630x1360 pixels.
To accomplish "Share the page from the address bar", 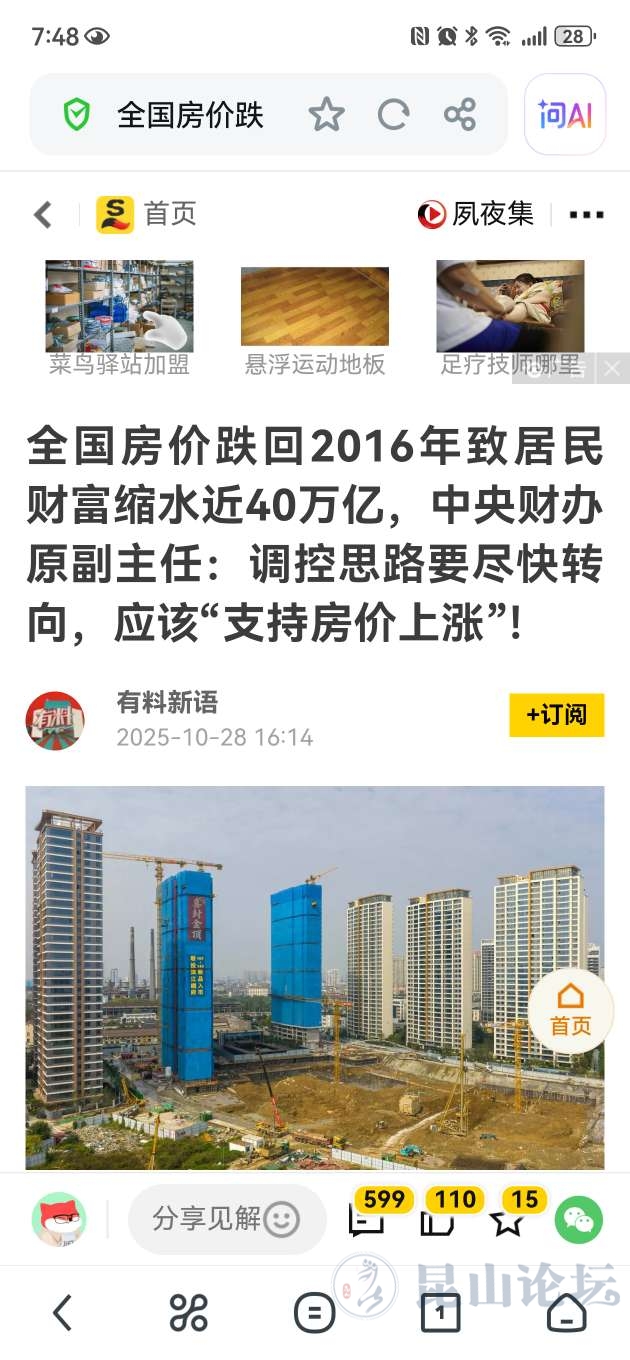I will [x=460, y=115].
